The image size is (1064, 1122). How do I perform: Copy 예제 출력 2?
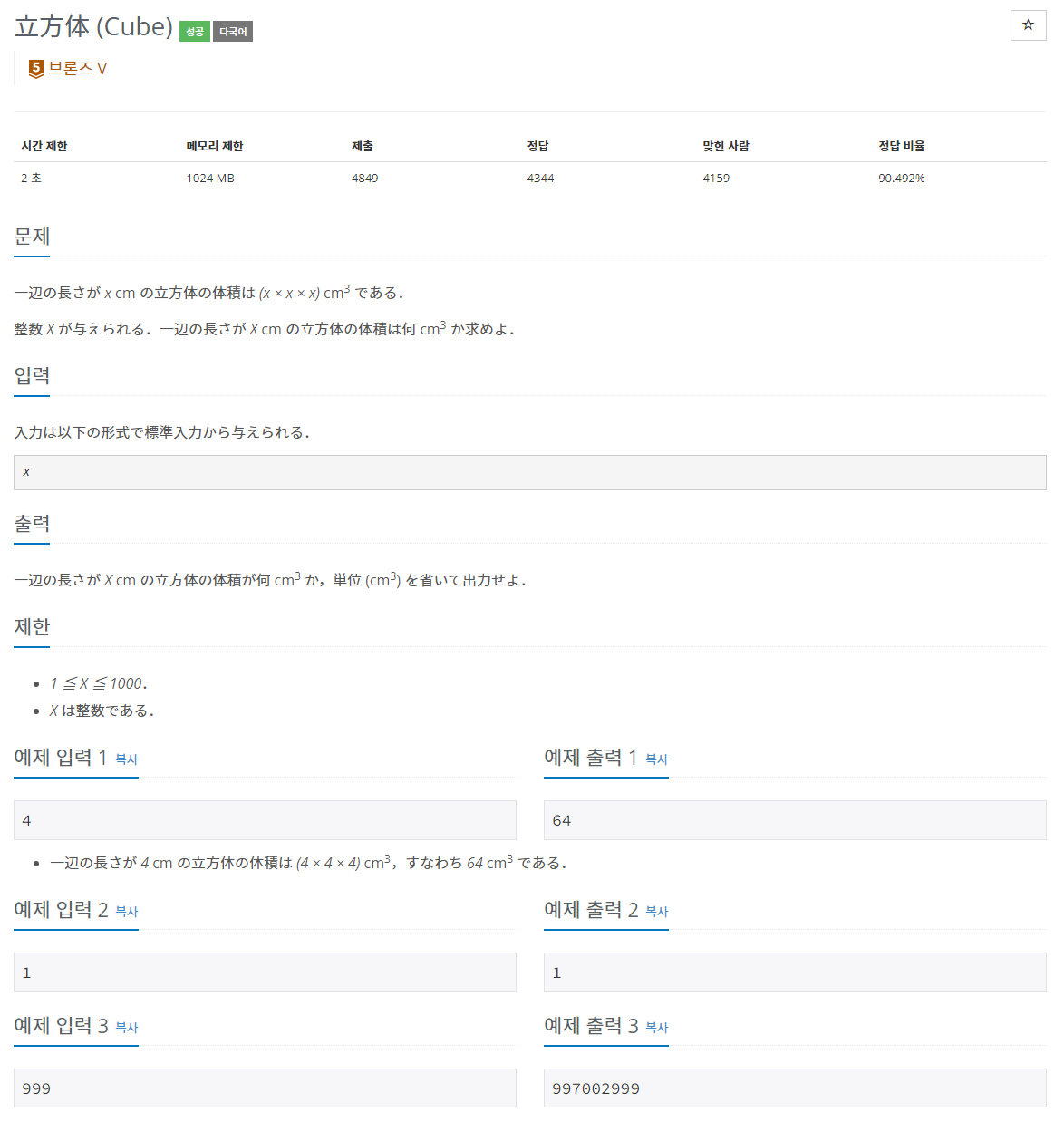pyautogui.click(x=657, y=912)
